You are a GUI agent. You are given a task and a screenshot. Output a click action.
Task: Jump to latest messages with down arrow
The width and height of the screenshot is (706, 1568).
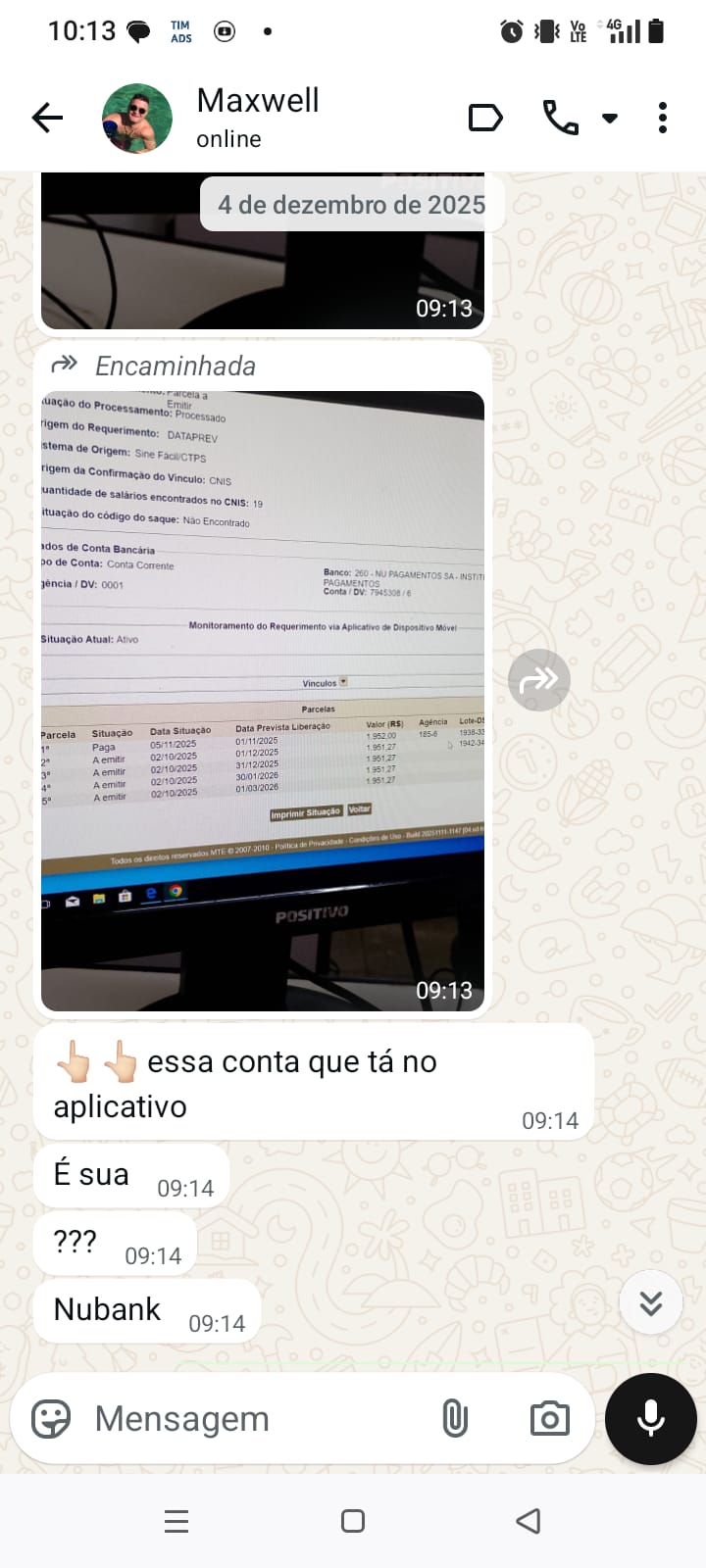point(650,1302)
